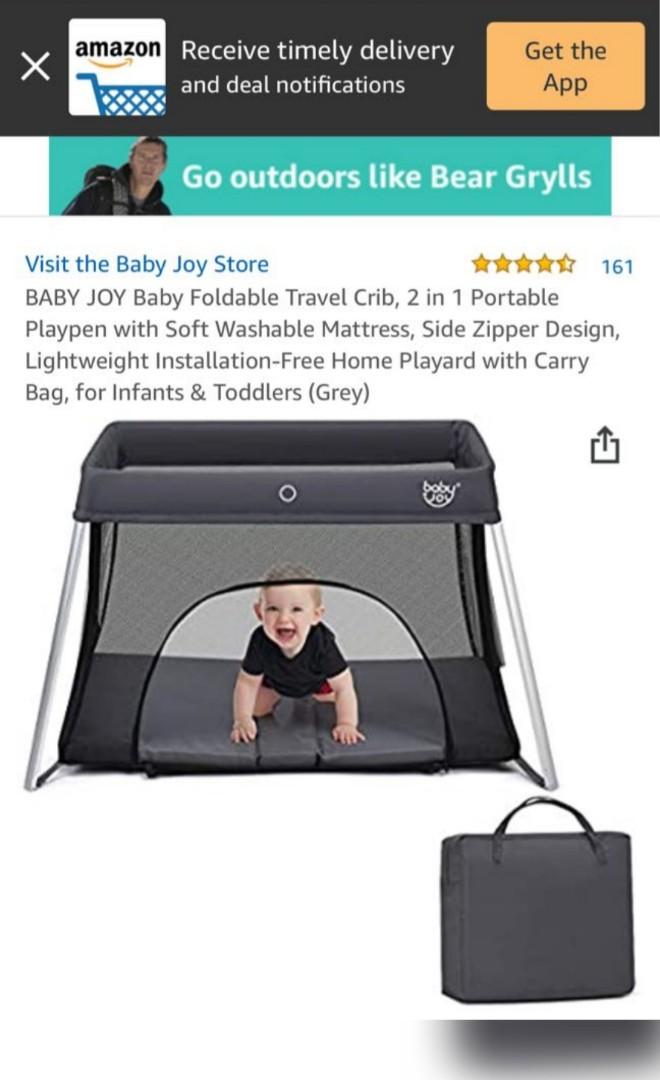
Task: Visit the Baby Joy Store
Action: pos(146,264)
